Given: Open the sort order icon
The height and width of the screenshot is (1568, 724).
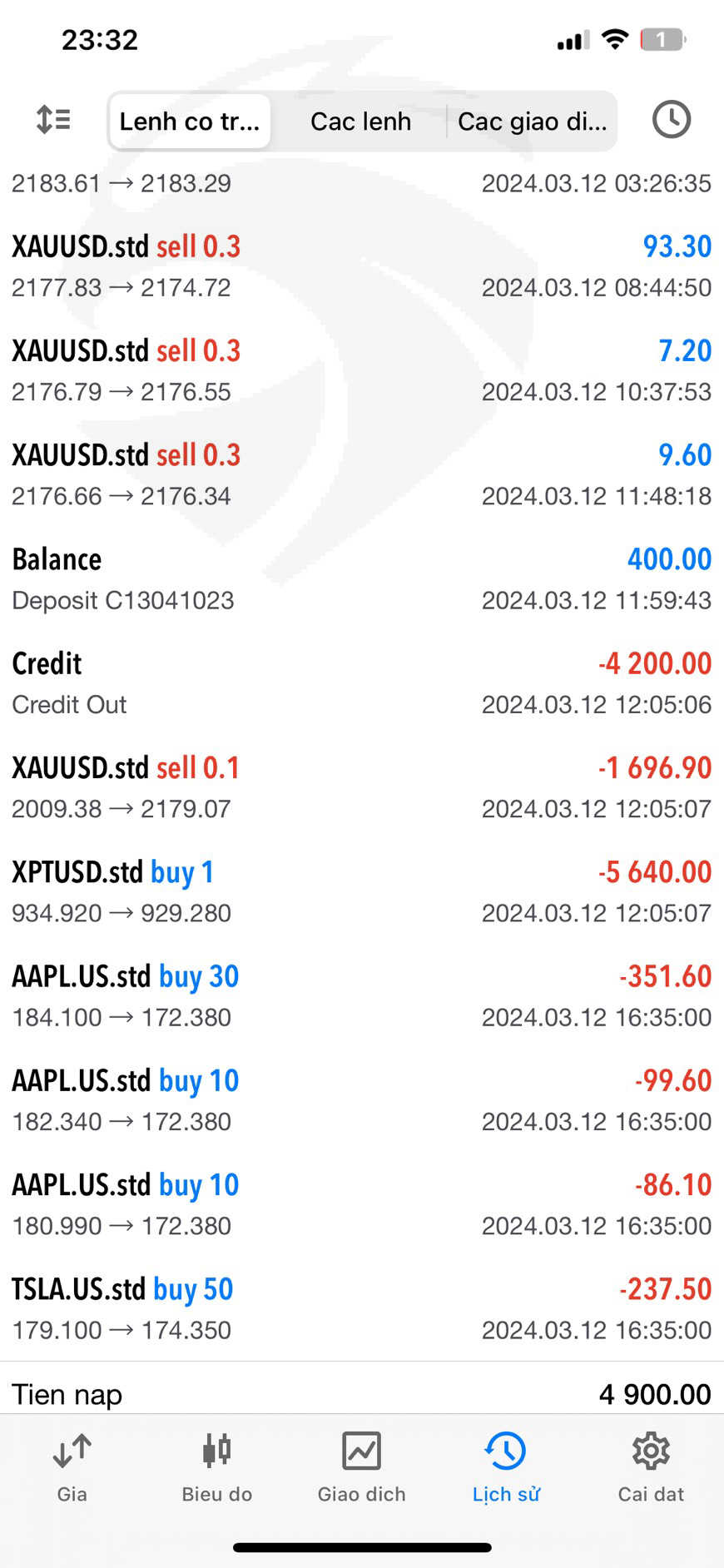Looking at the screenshot, I should [53, 120].
